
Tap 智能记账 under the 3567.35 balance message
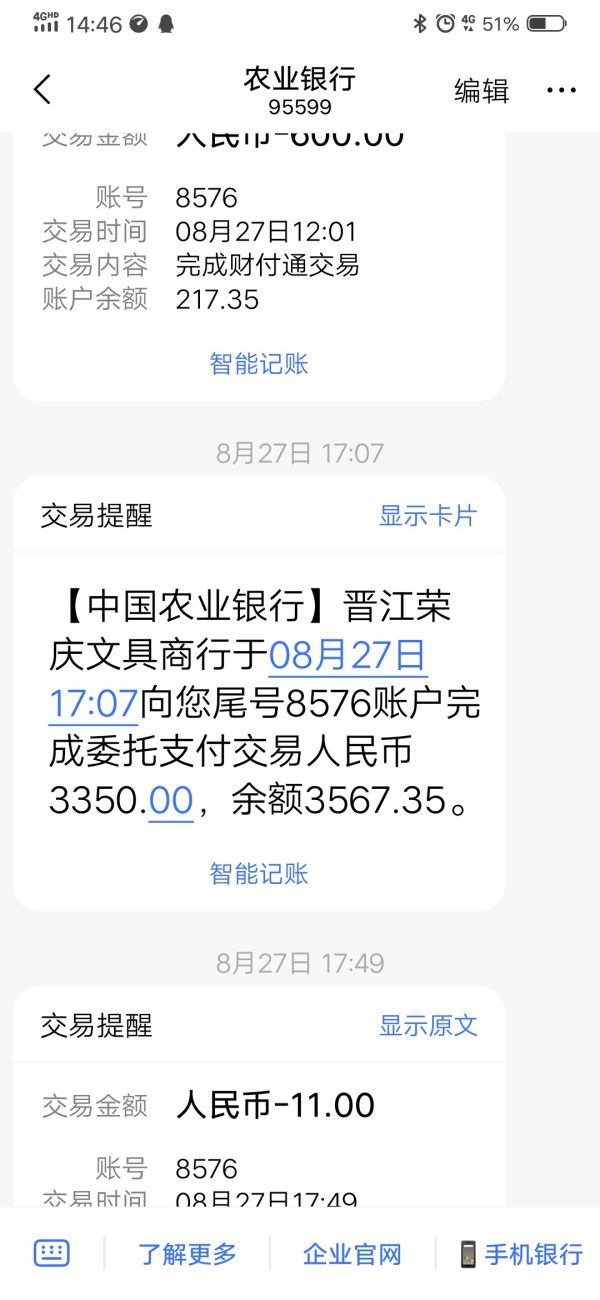coord(259,874)
